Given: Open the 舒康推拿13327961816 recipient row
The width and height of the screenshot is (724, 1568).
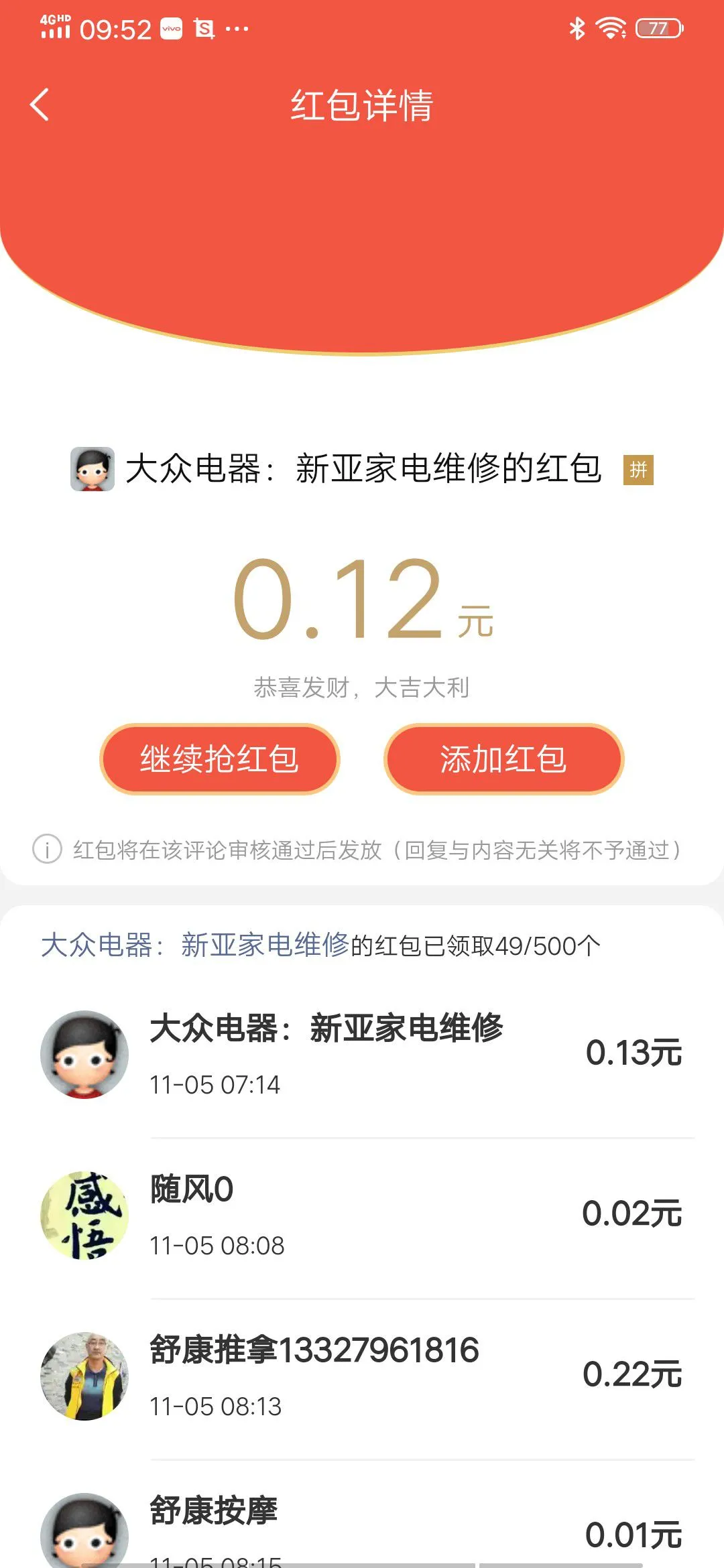Looking at the screenshot, I should [x=362, y=1376].
